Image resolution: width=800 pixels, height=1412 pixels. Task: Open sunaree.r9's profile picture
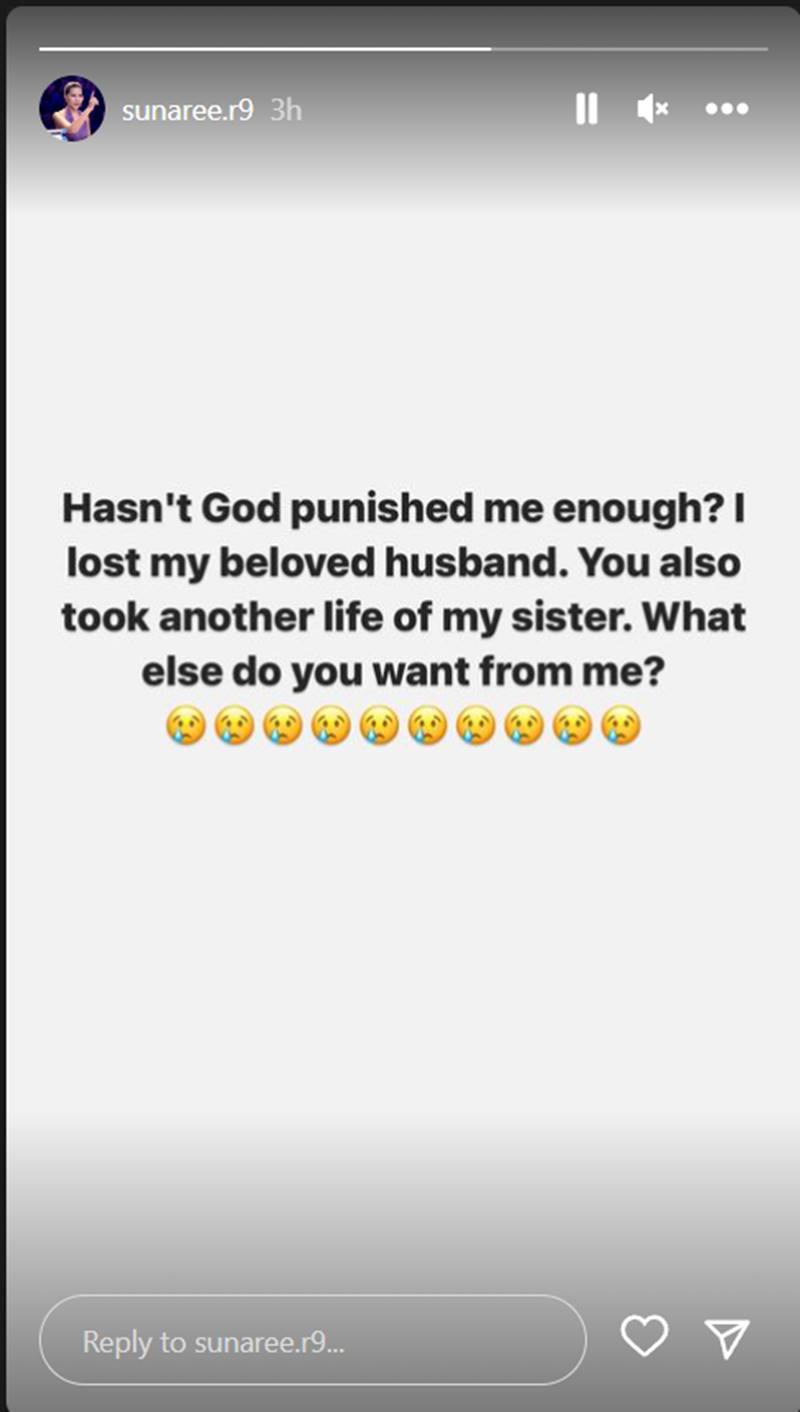[x=72, y=108]
